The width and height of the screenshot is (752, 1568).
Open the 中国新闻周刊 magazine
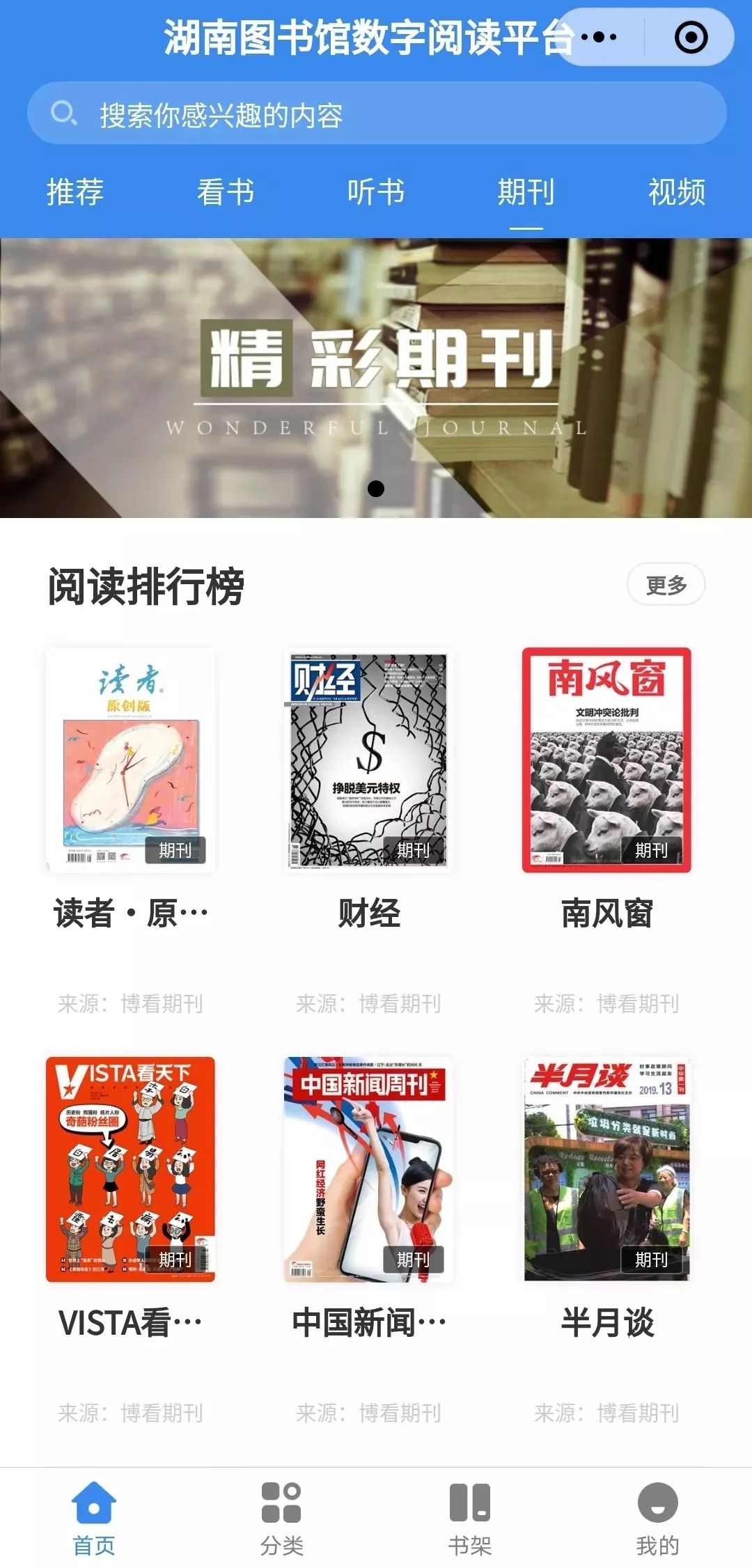[x=368, y=1169]
